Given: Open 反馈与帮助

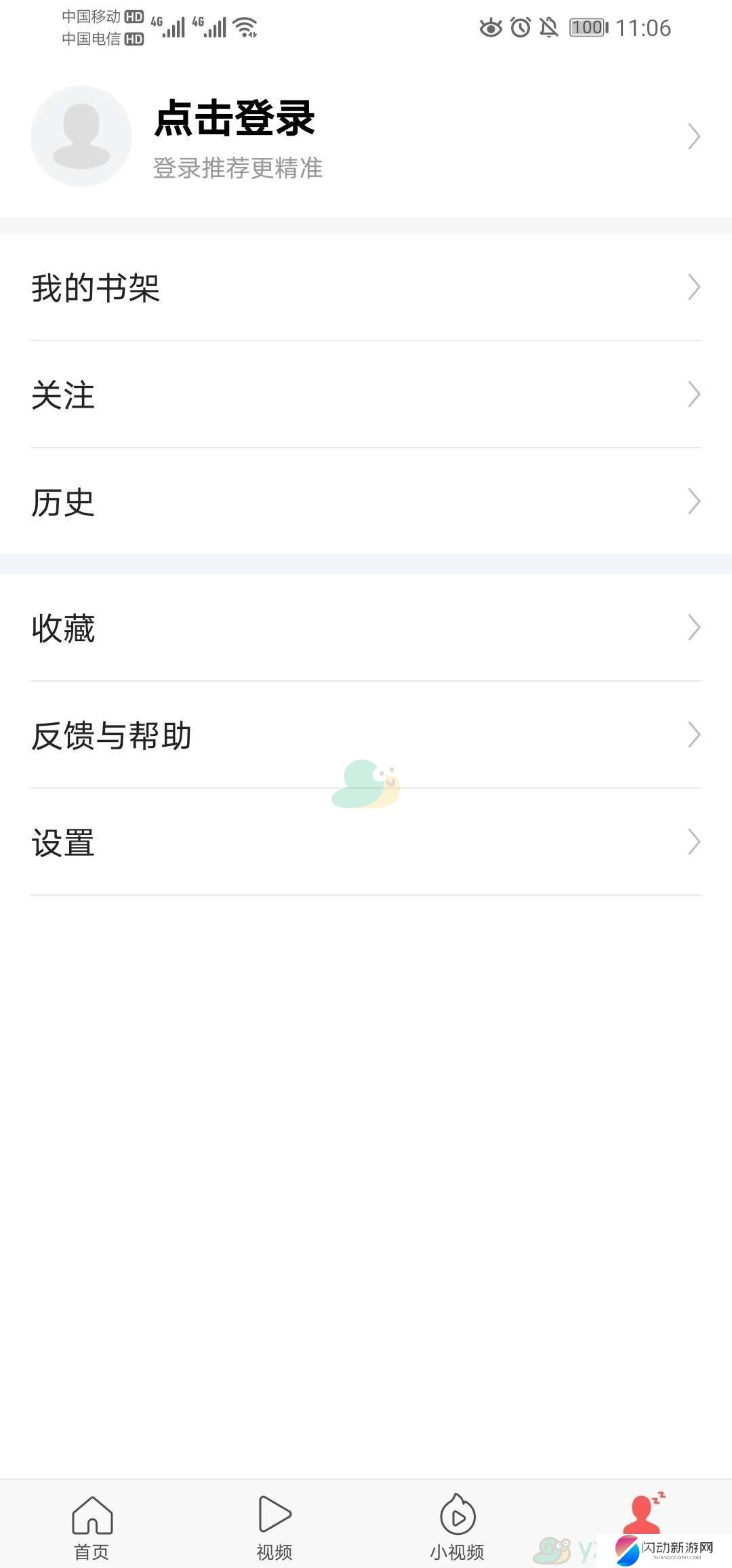Looking at the screenshot, I should point(366,735).
